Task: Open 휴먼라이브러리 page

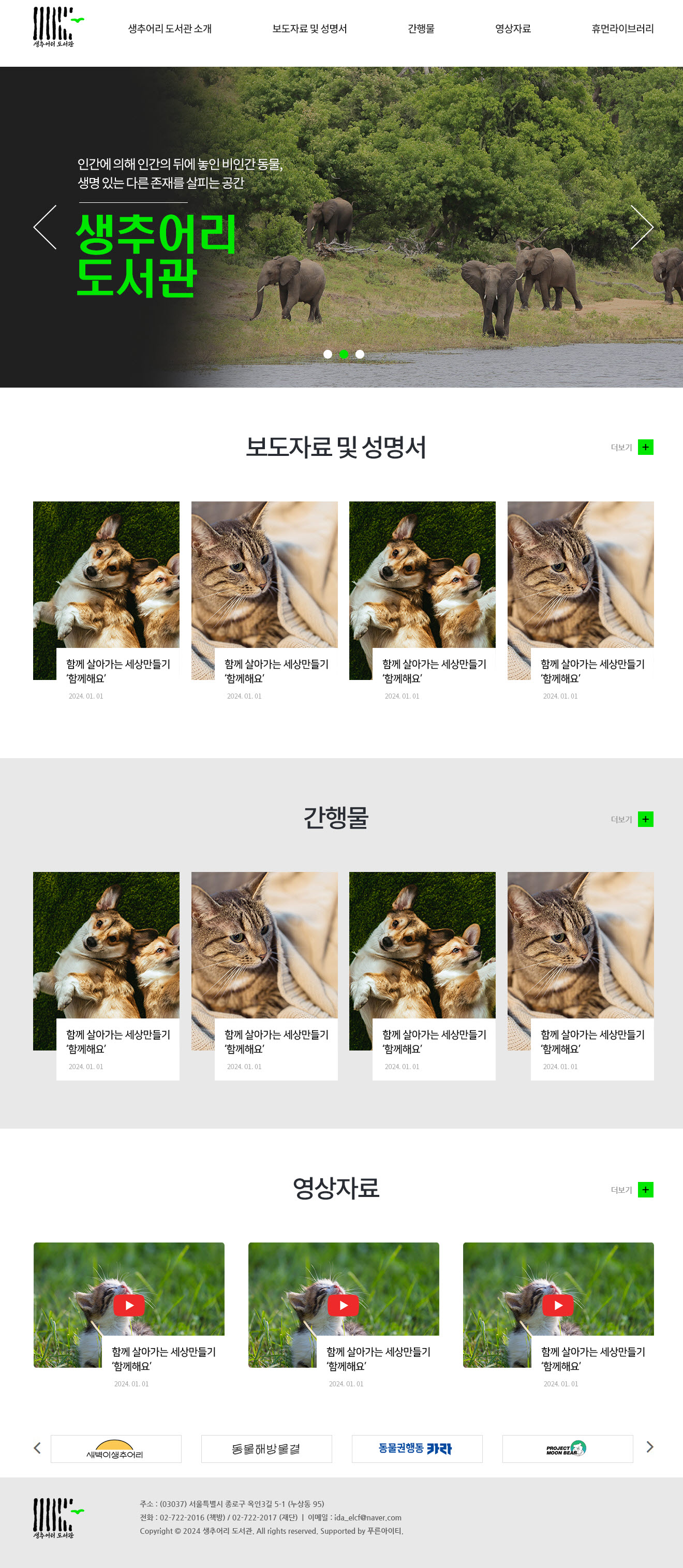Action: [x=622, y=28]
